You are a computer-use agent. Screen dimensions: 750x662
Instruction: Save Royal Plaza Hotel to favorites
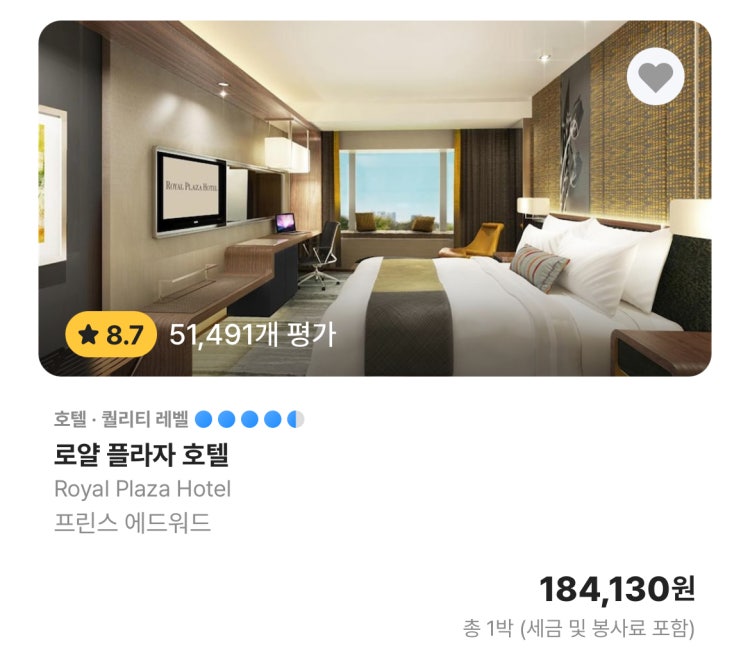tap(655, 76)
